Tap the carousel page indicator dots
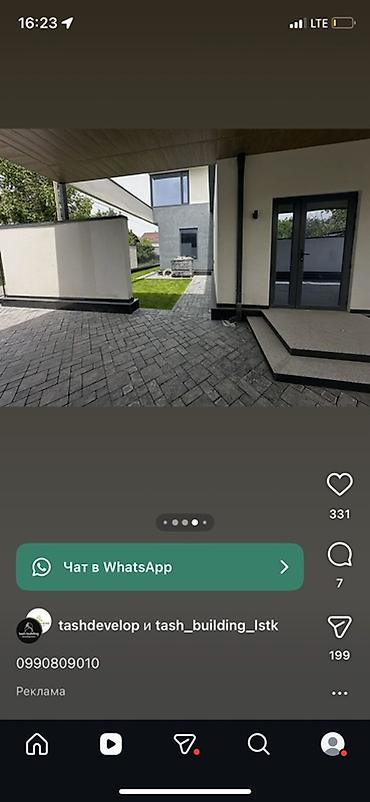Viewport: 370px width, 802px height. pyautogui.click(x=185, y=523)
